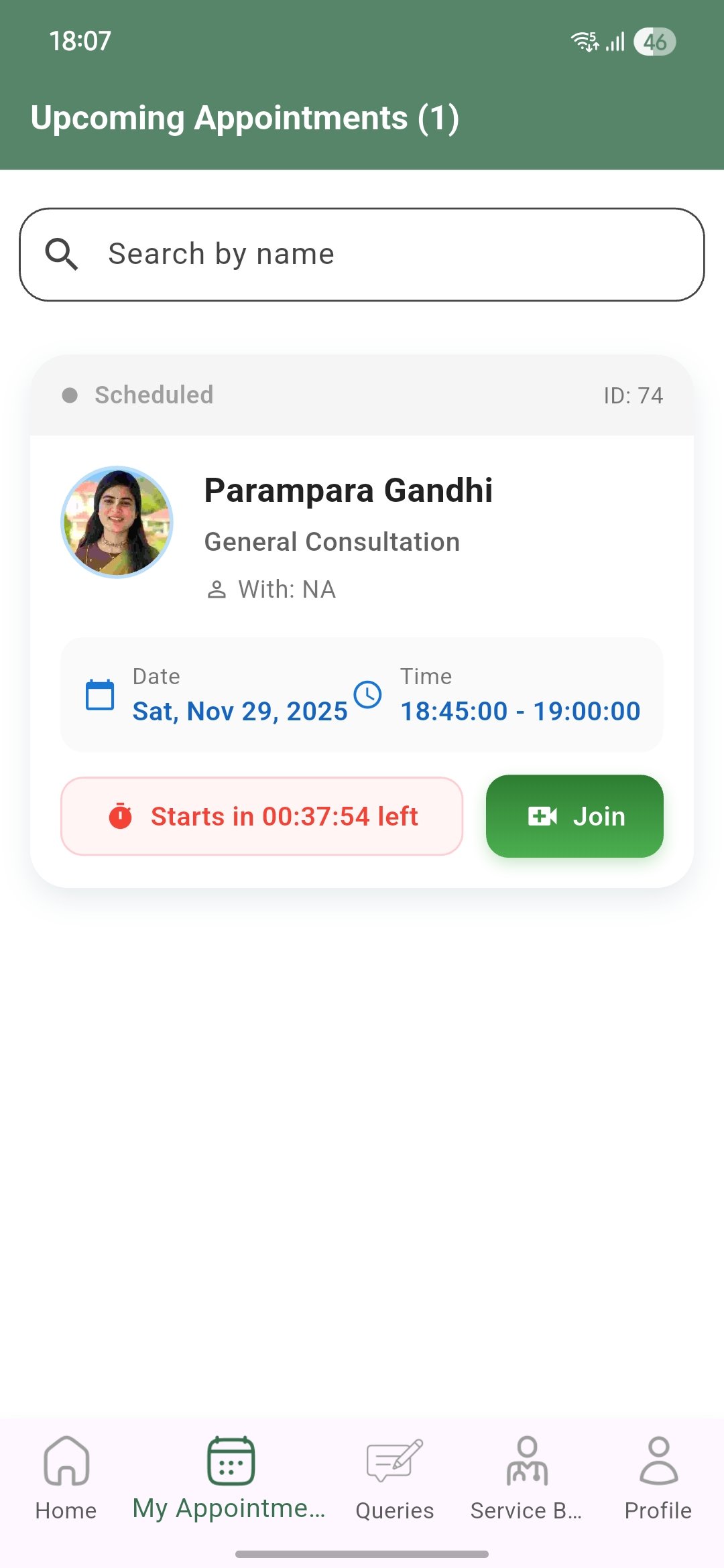Tap the Search by name field

pyautogui.click(x=362, y=255)
